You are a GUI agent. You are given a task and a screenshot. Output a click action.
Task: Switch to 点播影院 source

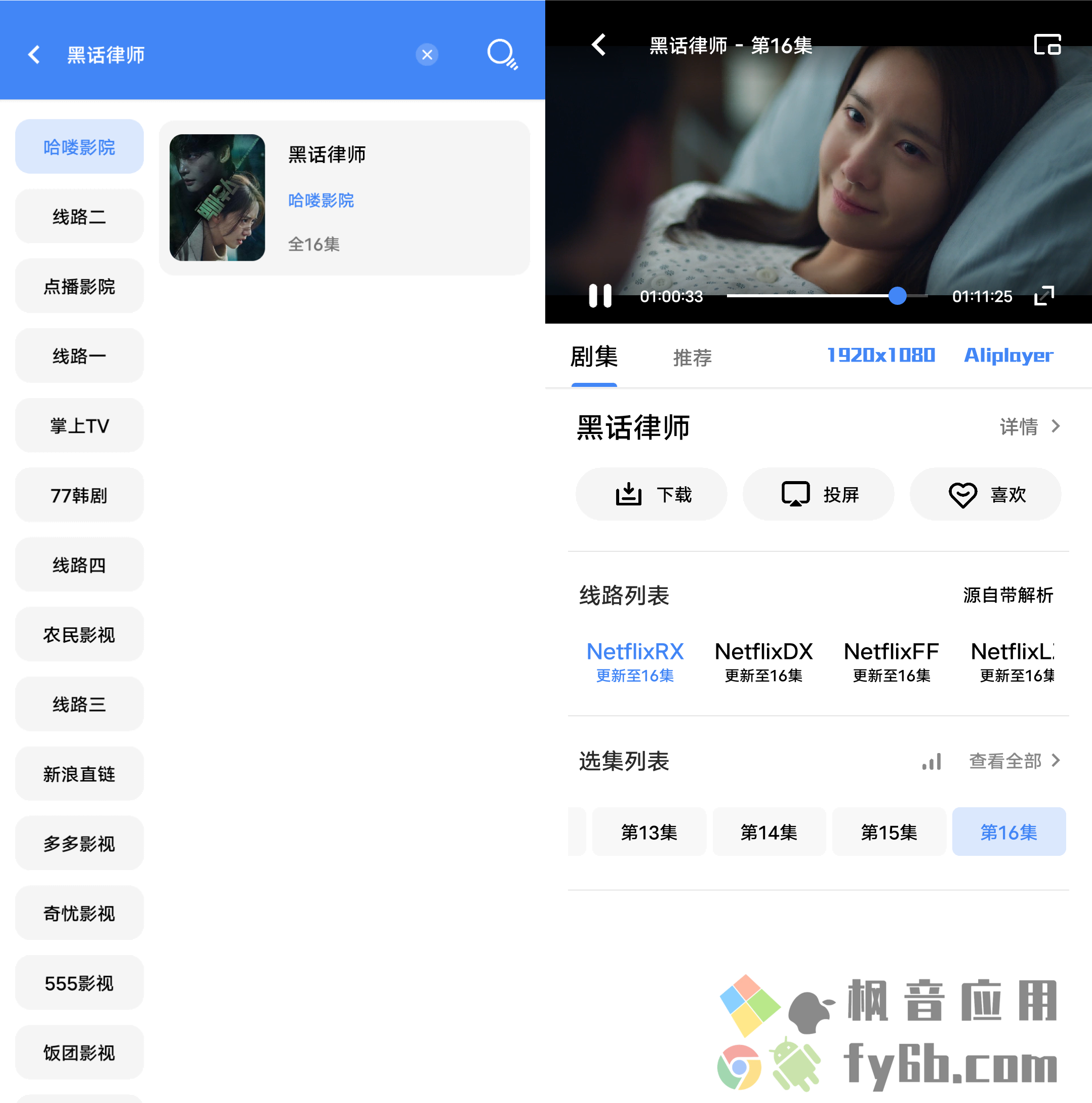tap(79, 286)
